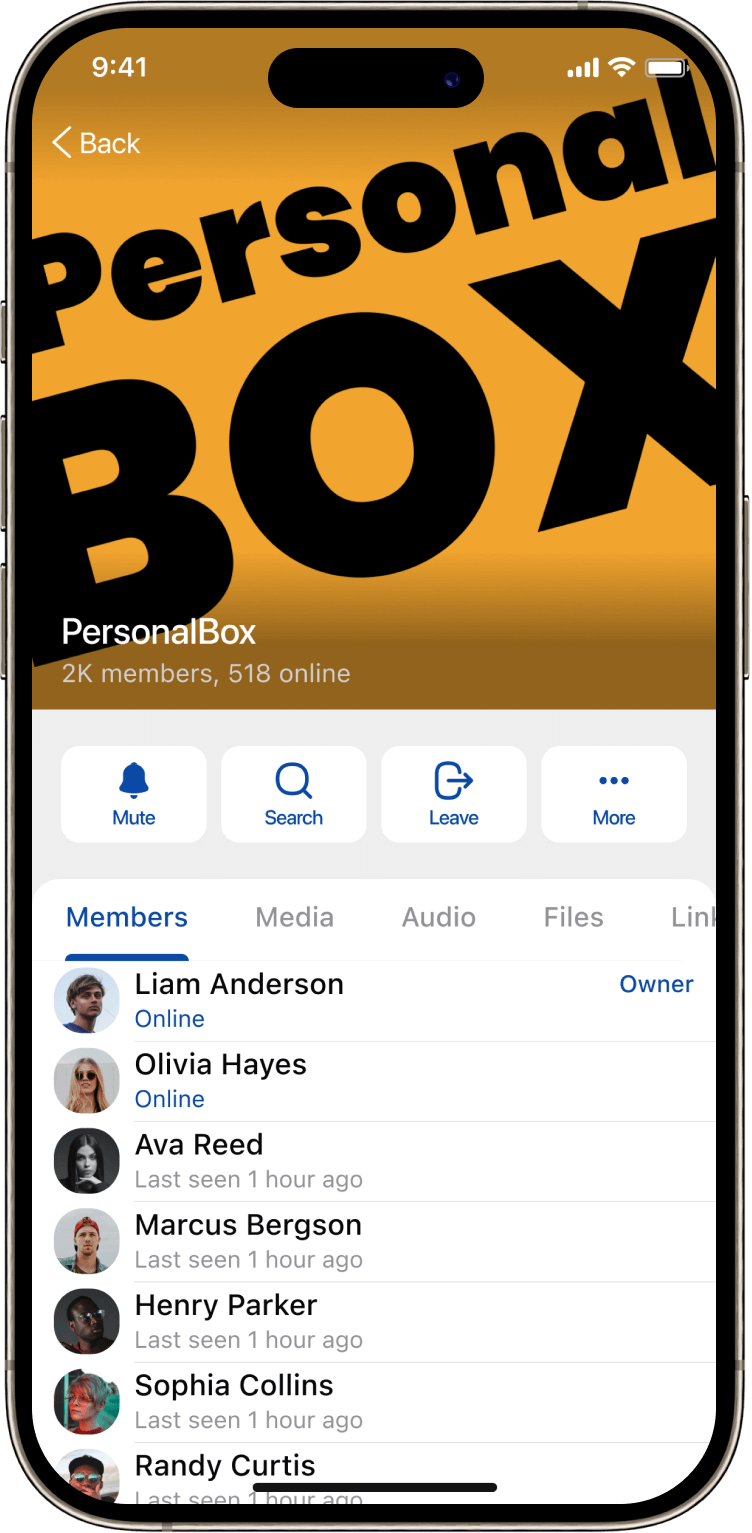
Task: View member Ava Reed
Action: pyautogui.click(x=200, y=1160)
